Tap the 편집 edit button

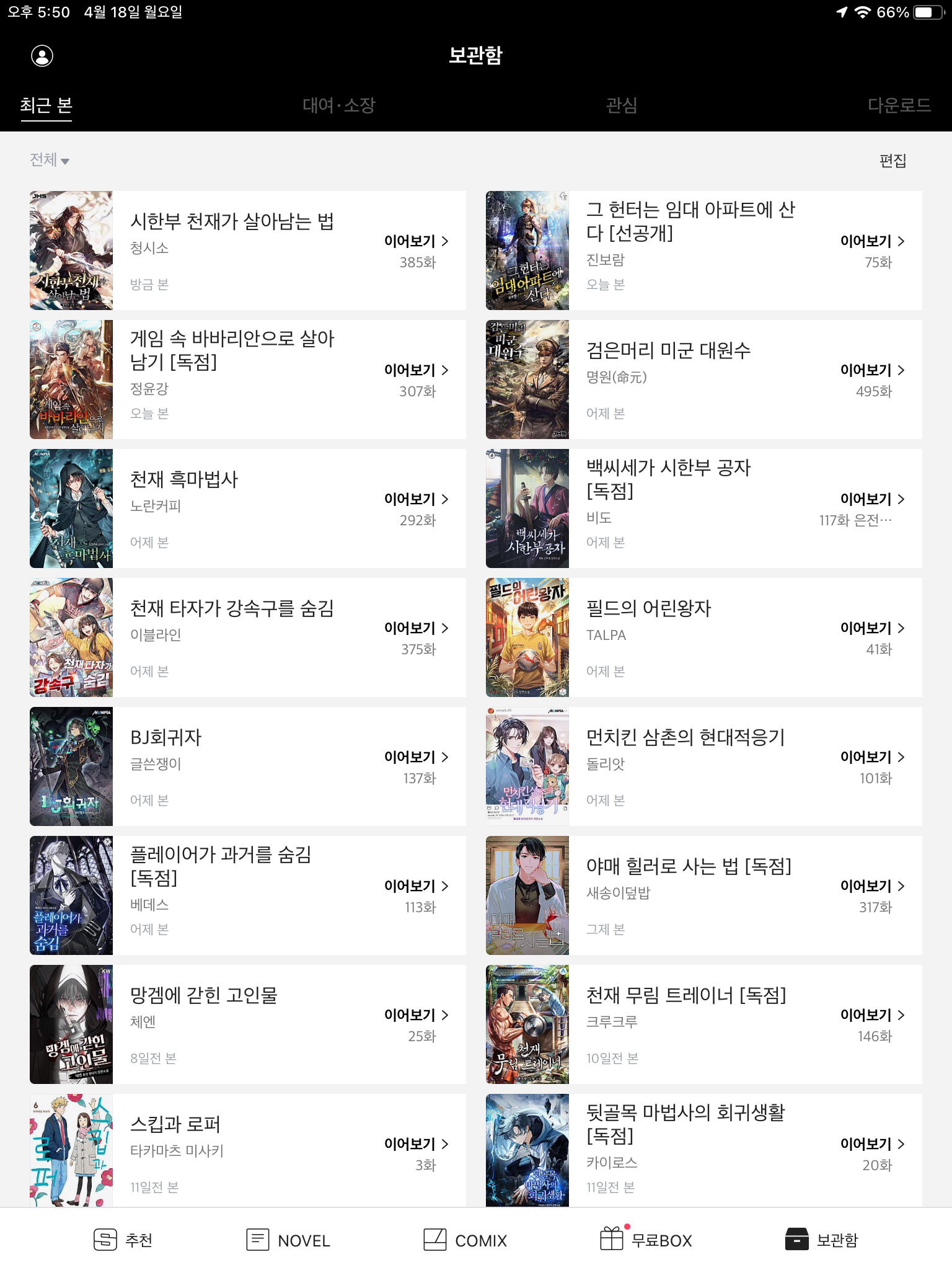(x=892, y=161)
